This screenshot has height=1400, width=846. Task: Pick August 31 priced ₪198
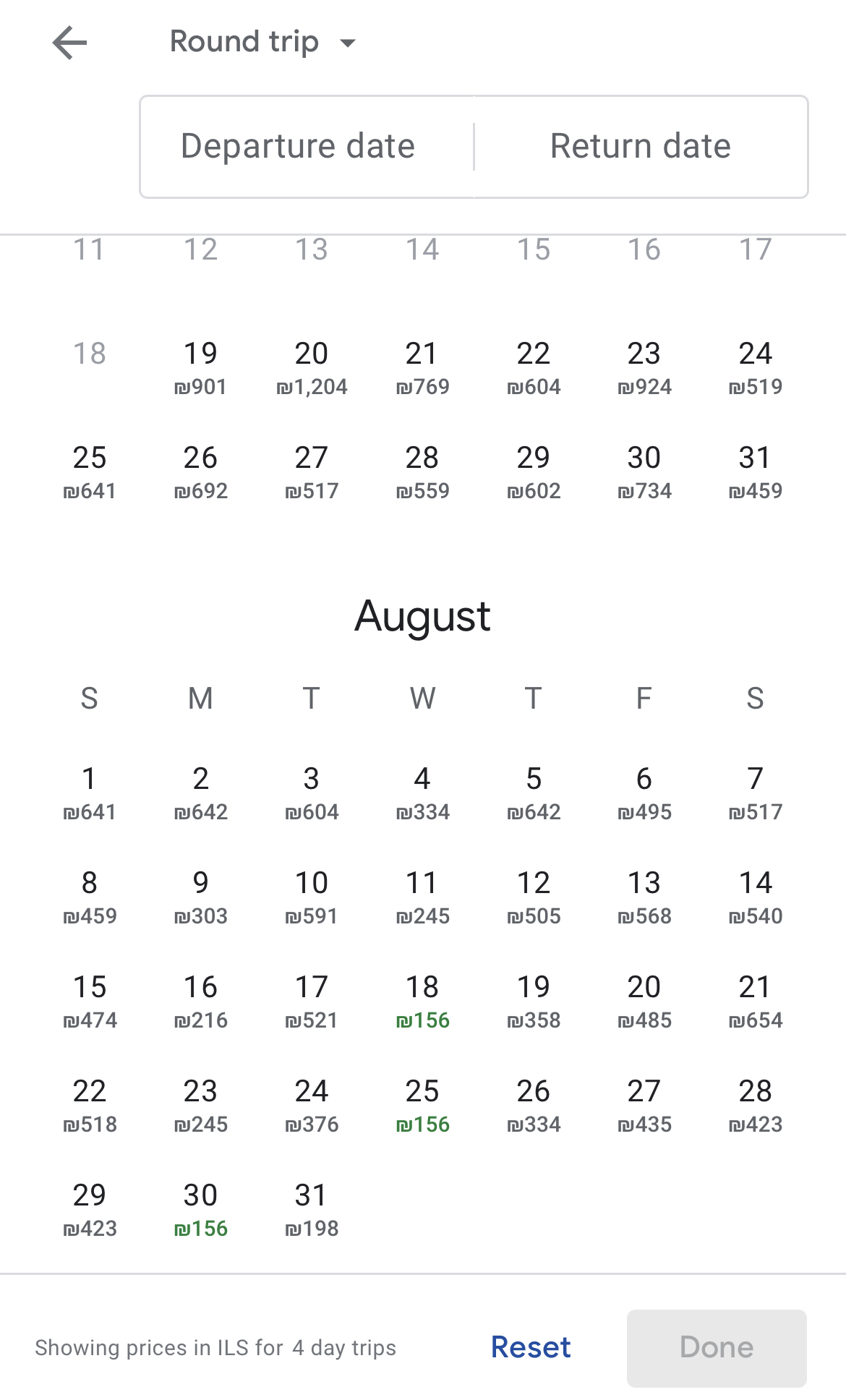[x=312, y=1210]
